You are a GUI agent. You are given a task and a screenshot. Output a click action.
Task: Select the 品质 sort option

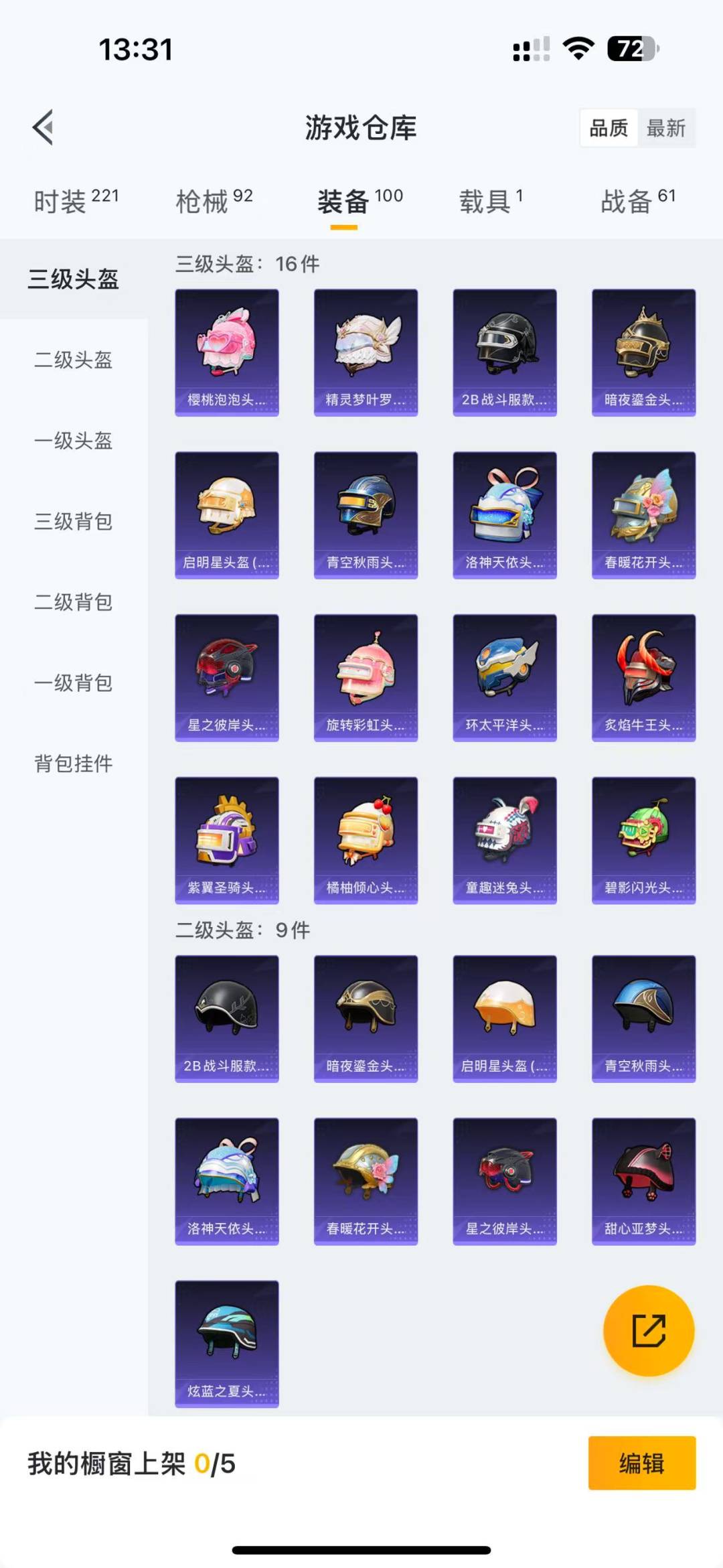pos(609,128)
